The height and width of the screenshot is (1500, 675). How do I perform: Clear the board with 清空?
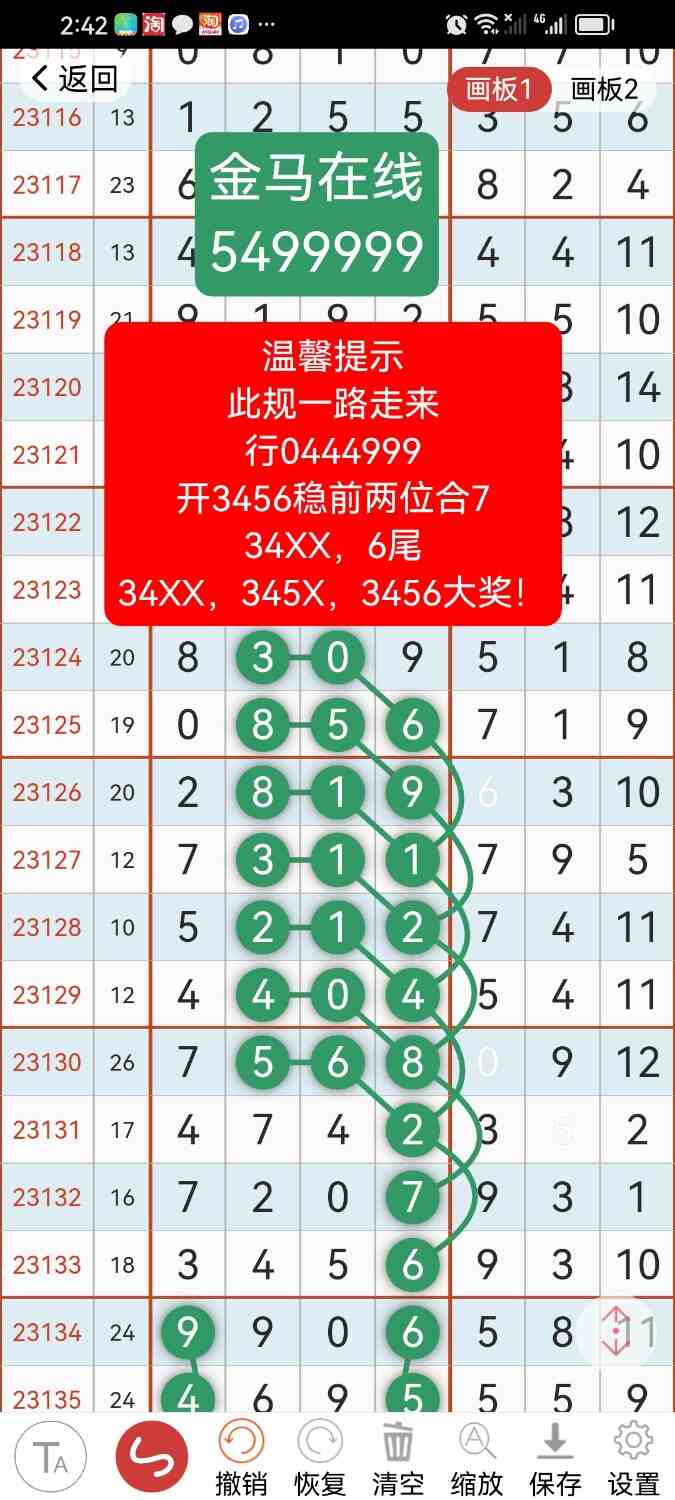398,1459
